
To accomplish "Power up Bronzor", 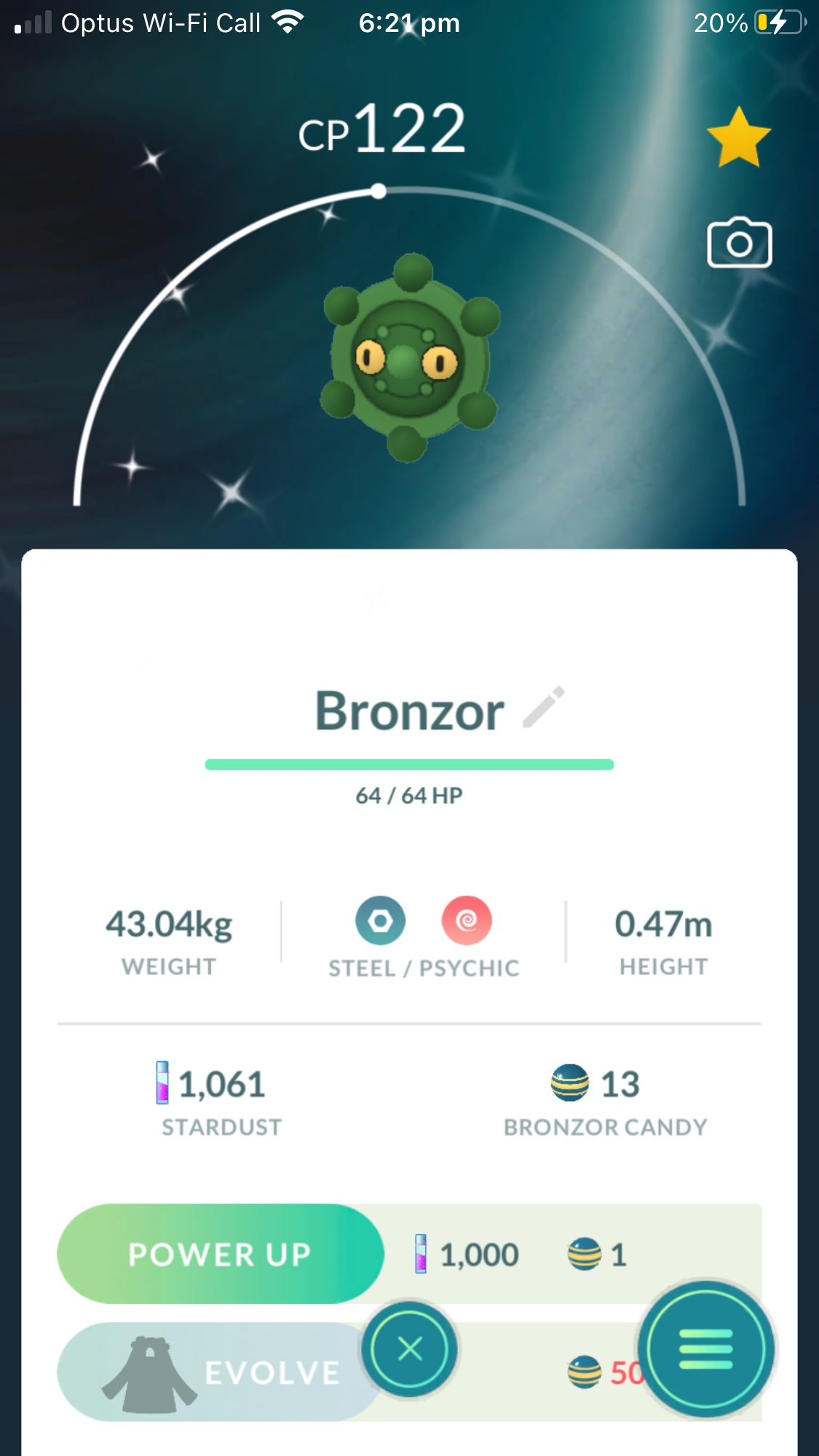I will pos(220,1254).
